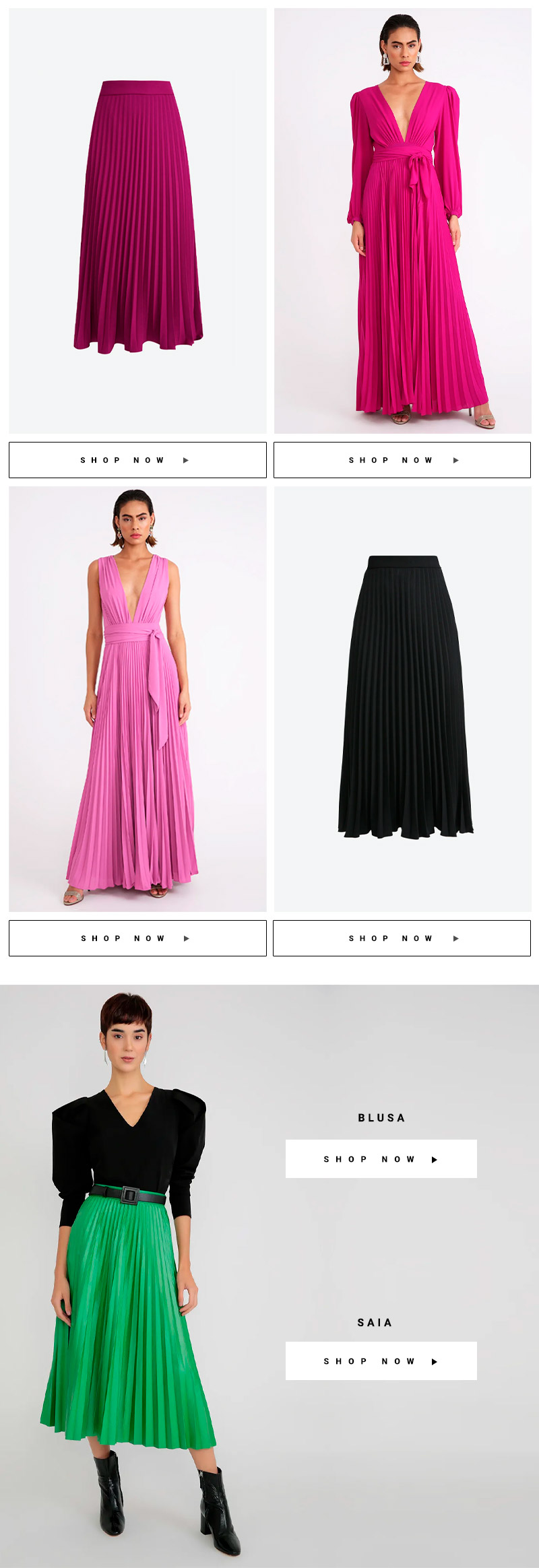Viewport: 539px width, 1568px height.
Task: Shop the long-sleeve fuchsia dress
Action: (x=402, y=460)
